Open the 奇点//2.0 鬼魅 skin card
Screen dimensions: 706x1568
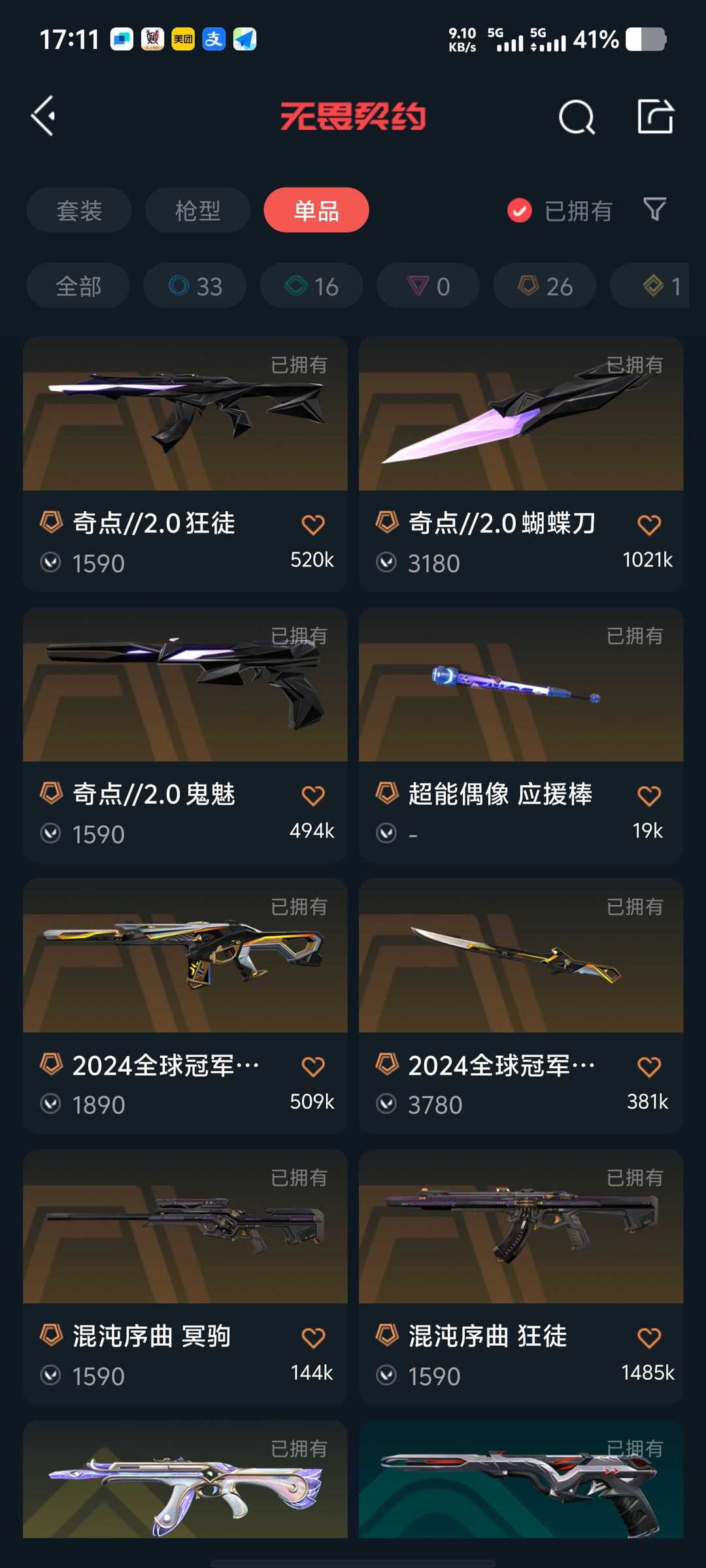coord(185,735)
